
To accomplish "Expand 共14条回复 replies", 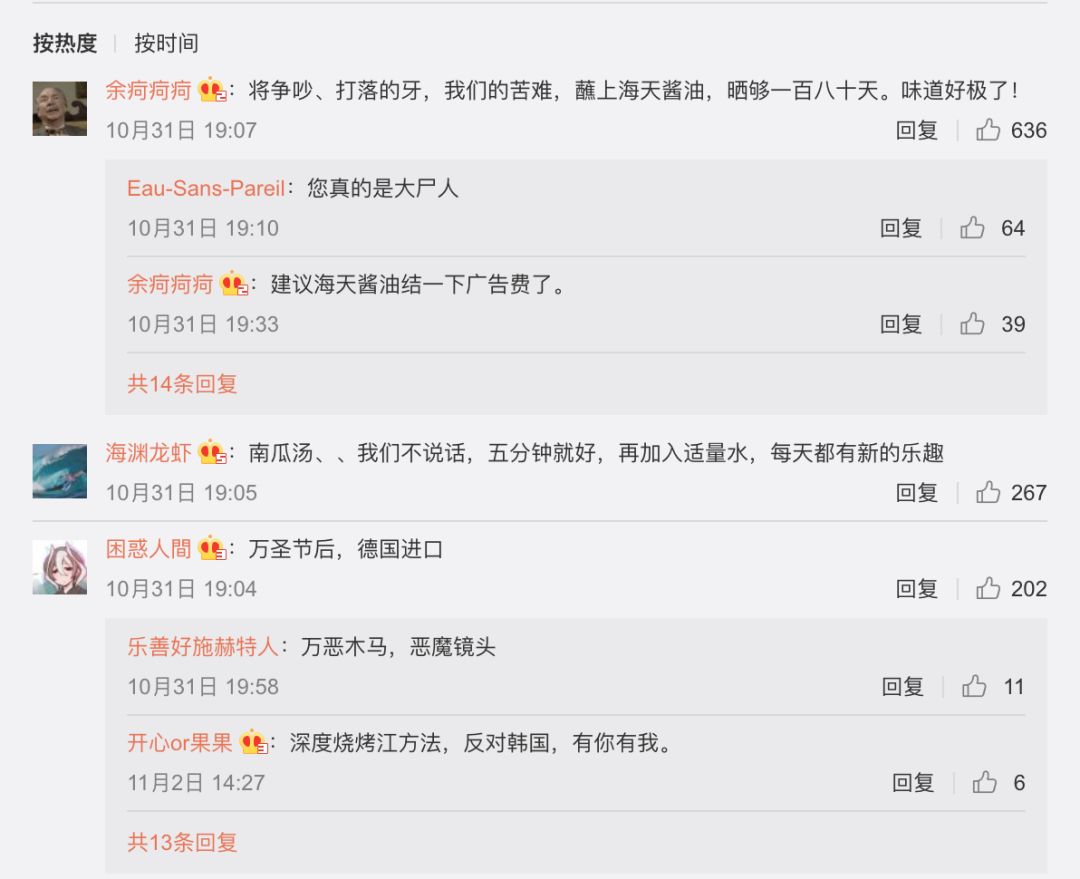I will 182,384.
